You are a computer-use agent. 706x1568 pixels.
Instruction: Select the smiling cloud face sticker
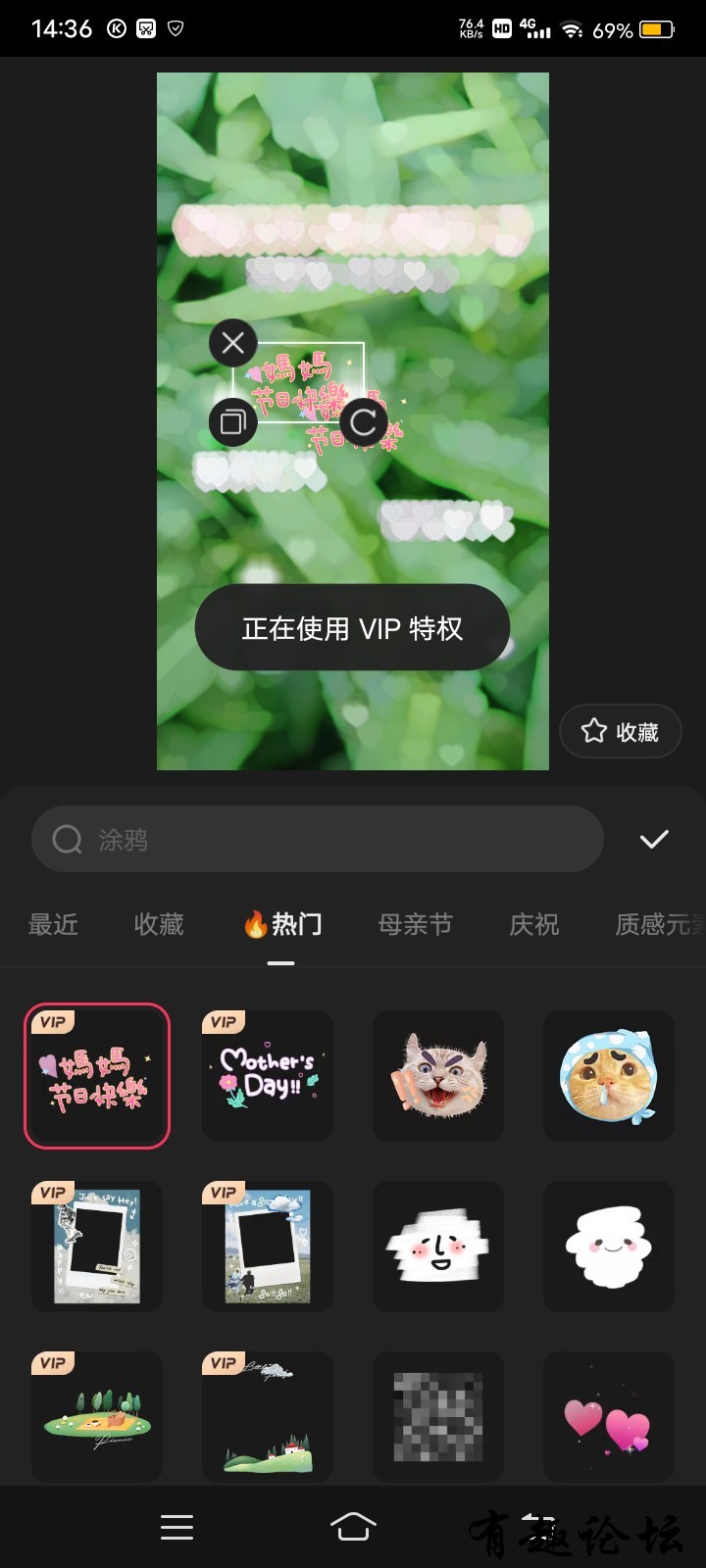[x=609, y=1246]
